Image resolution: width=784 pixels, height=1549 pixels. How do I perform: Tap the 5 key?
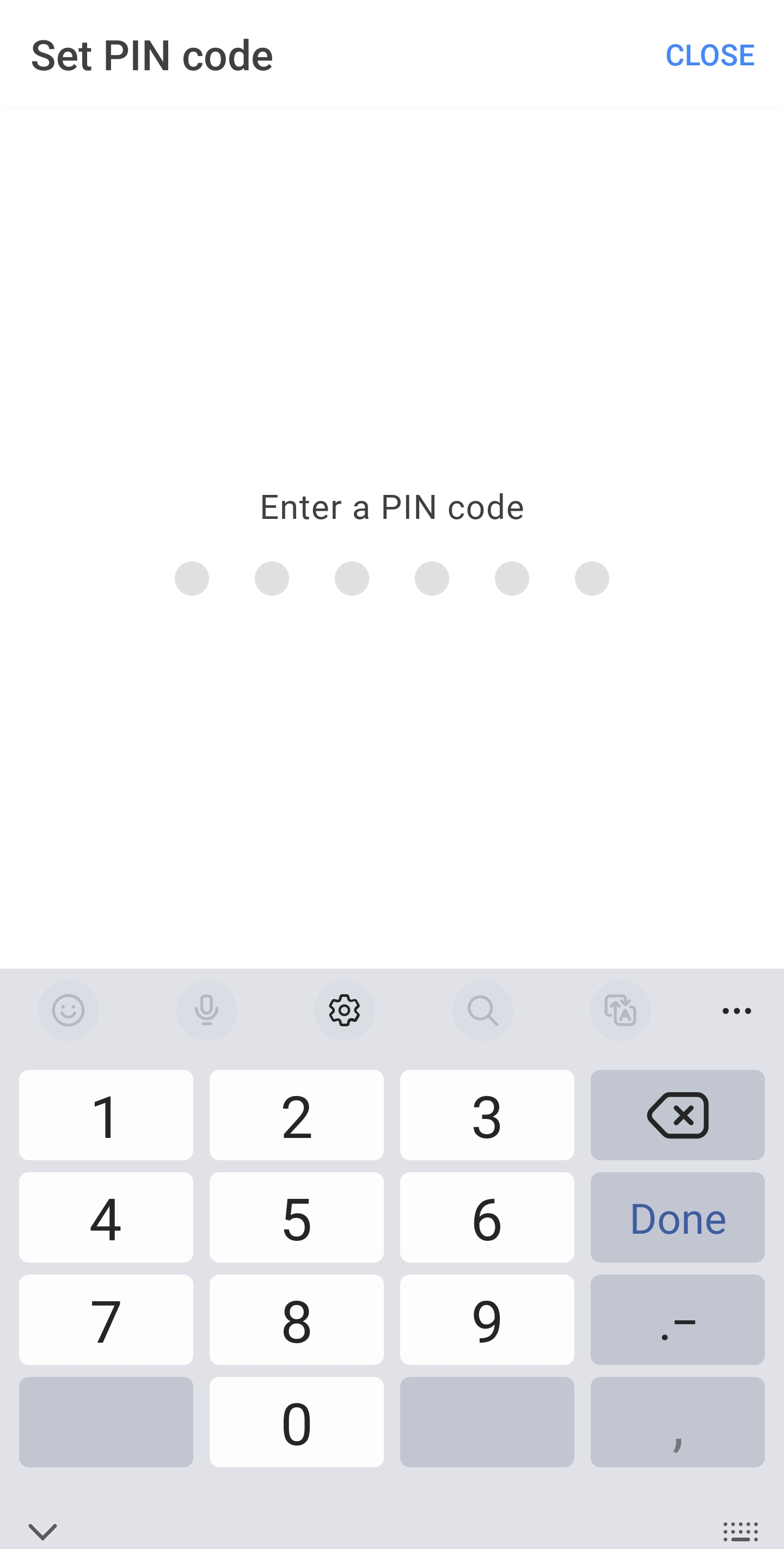[296, 1217]
